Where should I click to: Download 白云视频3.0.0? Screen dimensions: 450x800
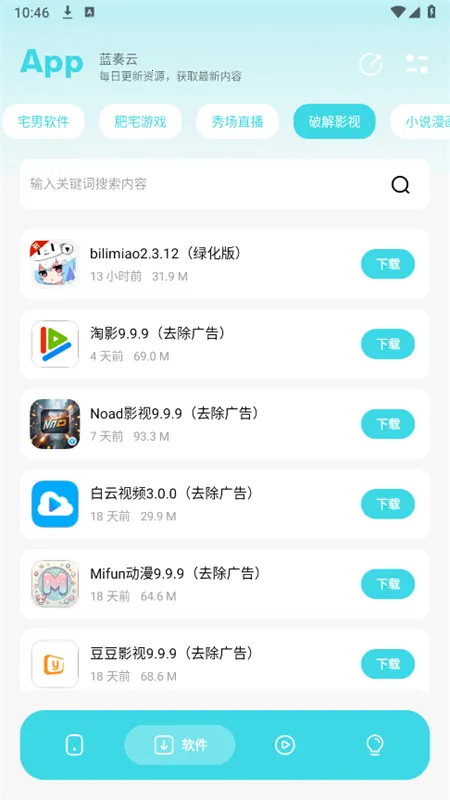coord(388,504)
